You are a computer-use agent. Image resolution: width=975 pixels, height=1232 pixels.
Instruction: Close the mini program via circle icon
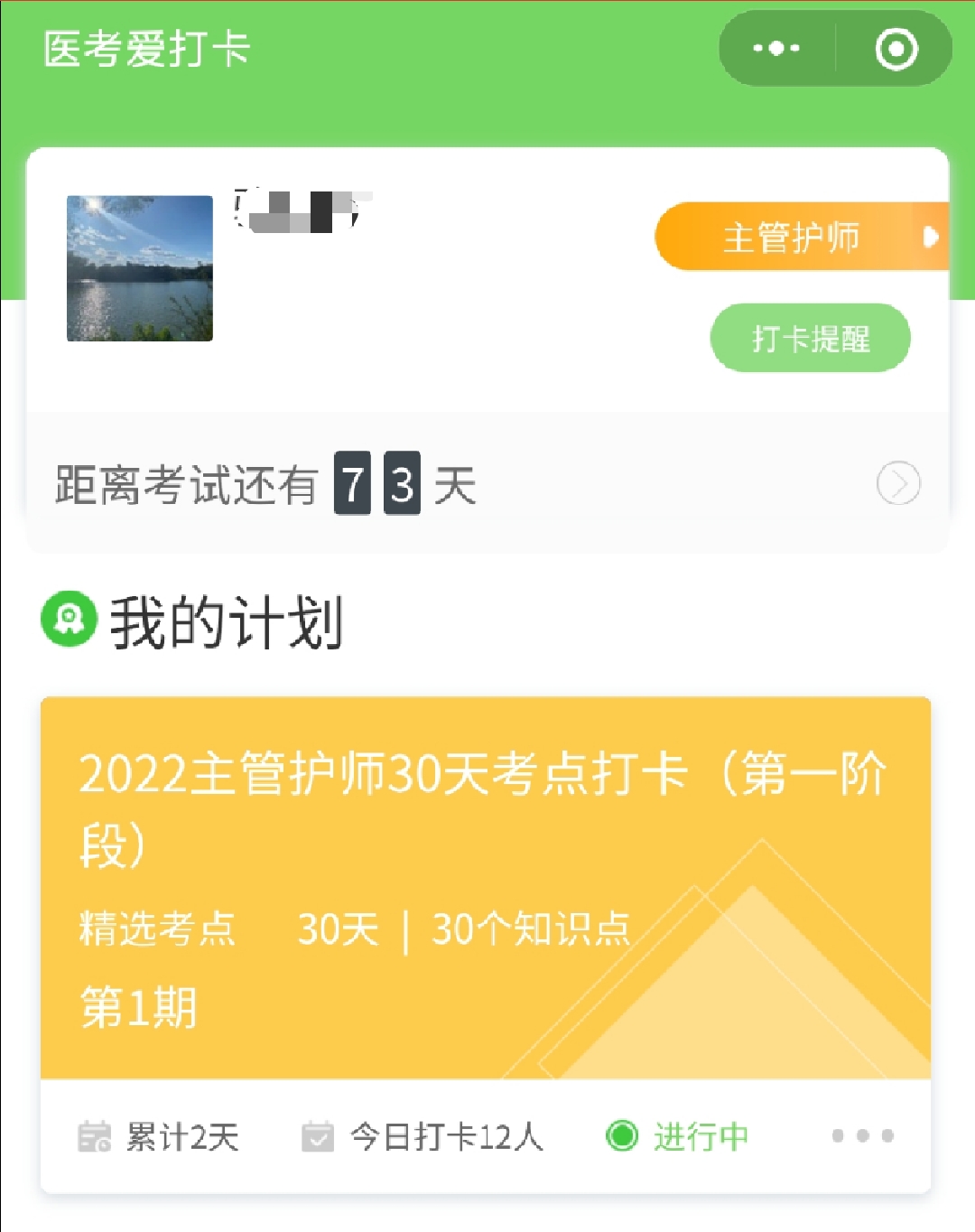coord(896,49)
